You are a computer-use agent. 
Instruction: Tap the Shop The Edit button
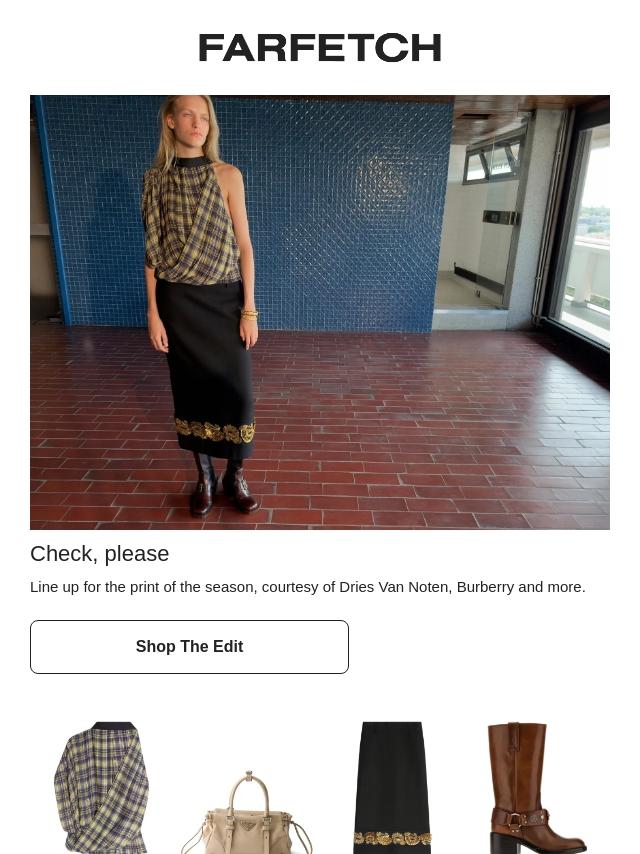click(189, 646)
